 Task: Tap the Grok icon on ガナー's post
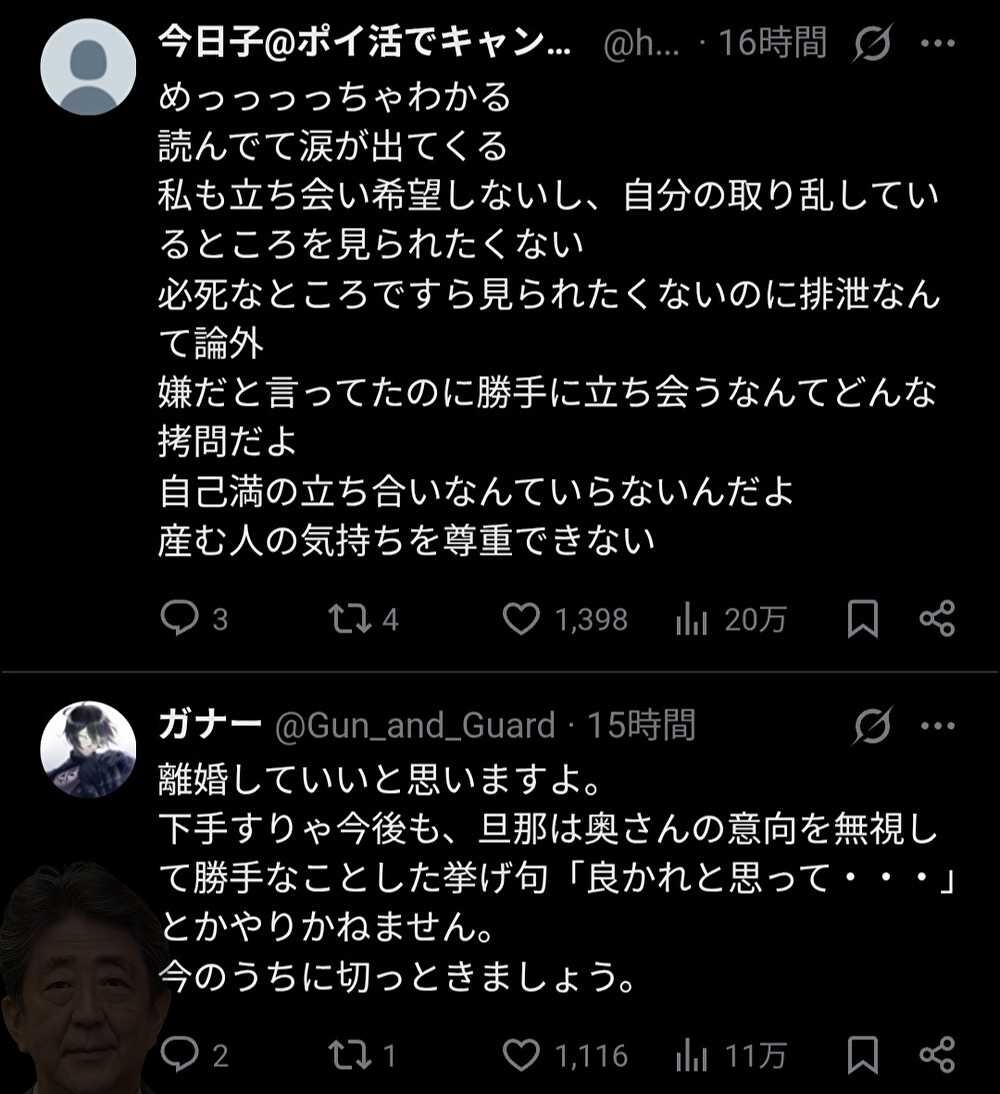pos(871,728)
